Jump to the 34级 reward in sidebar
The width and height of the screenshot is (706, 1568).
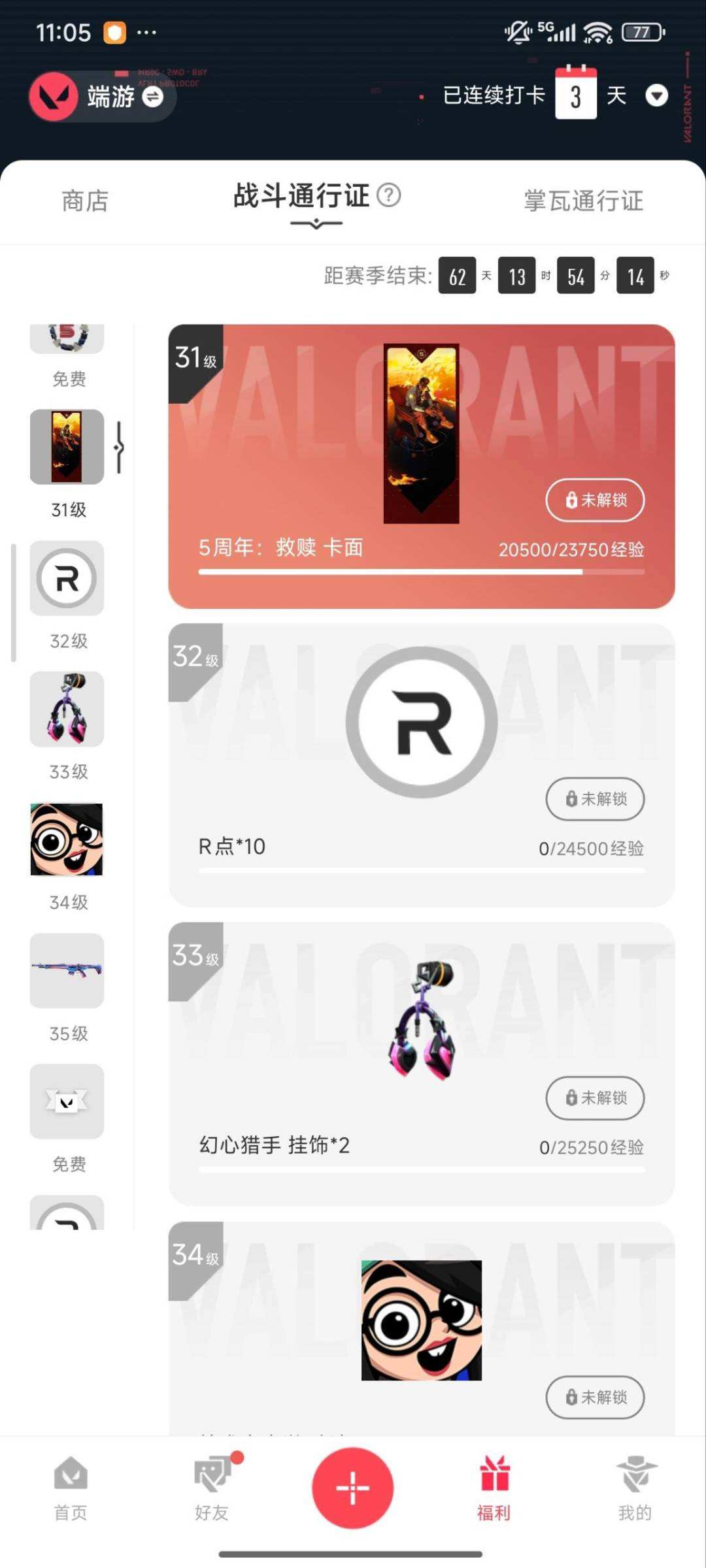click(x=67, y=840)
